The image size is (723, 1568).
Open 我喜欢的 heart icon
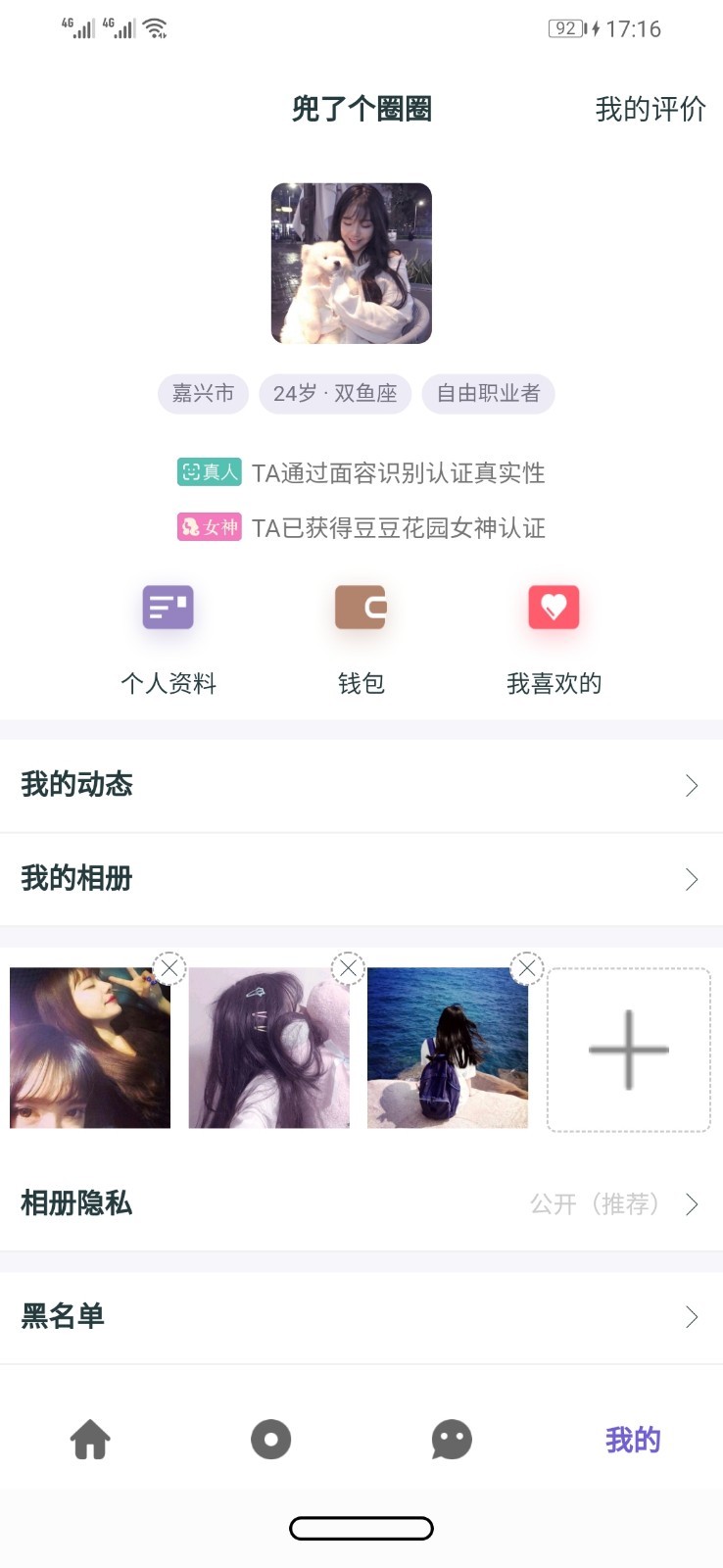[x=554, y=608]
